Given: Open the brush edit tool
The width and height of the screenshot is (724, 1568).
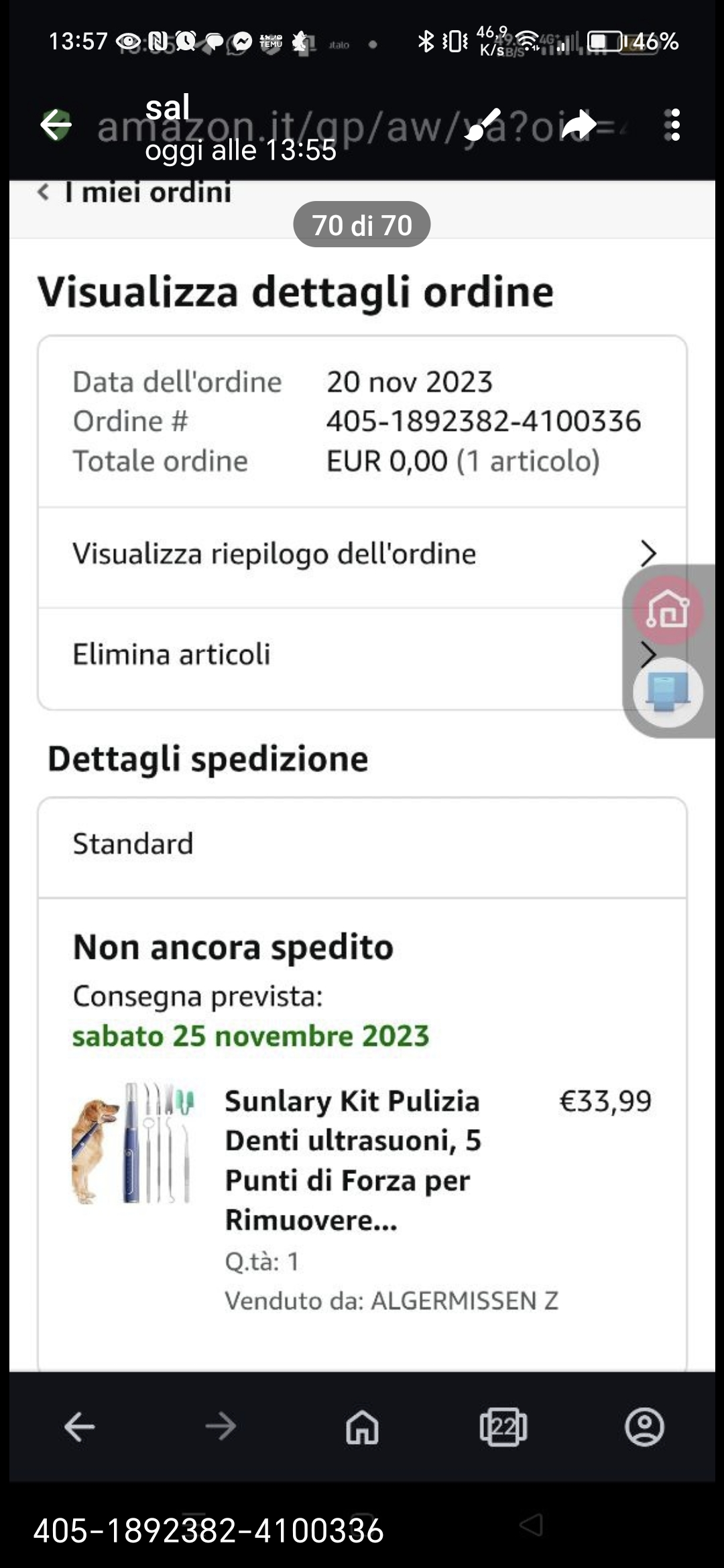Looking at the screenshot, I should (483, 125).
